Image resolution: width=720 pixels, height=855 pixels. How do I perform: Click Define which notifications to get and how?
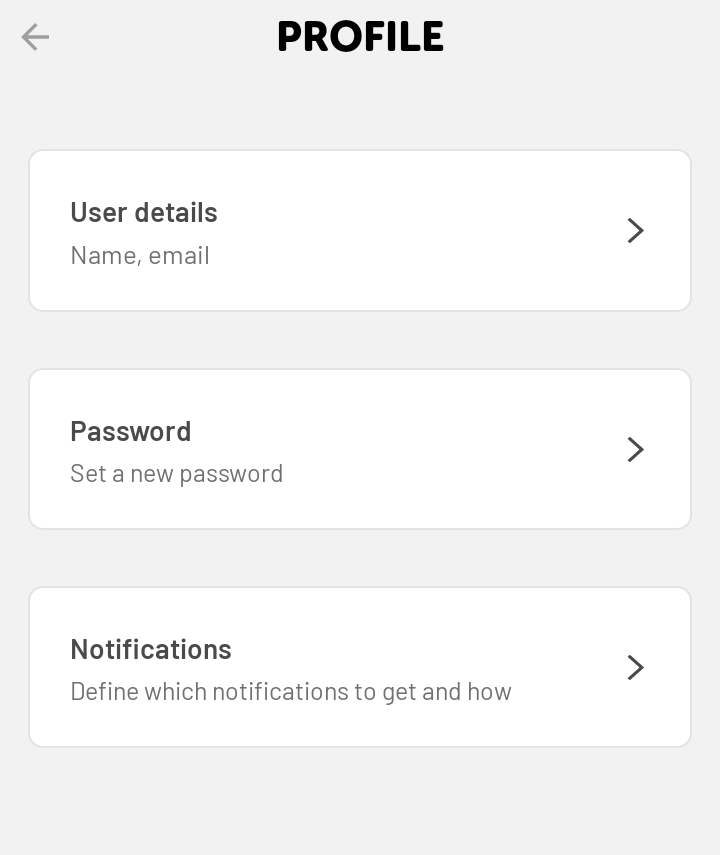click(291, 691)
